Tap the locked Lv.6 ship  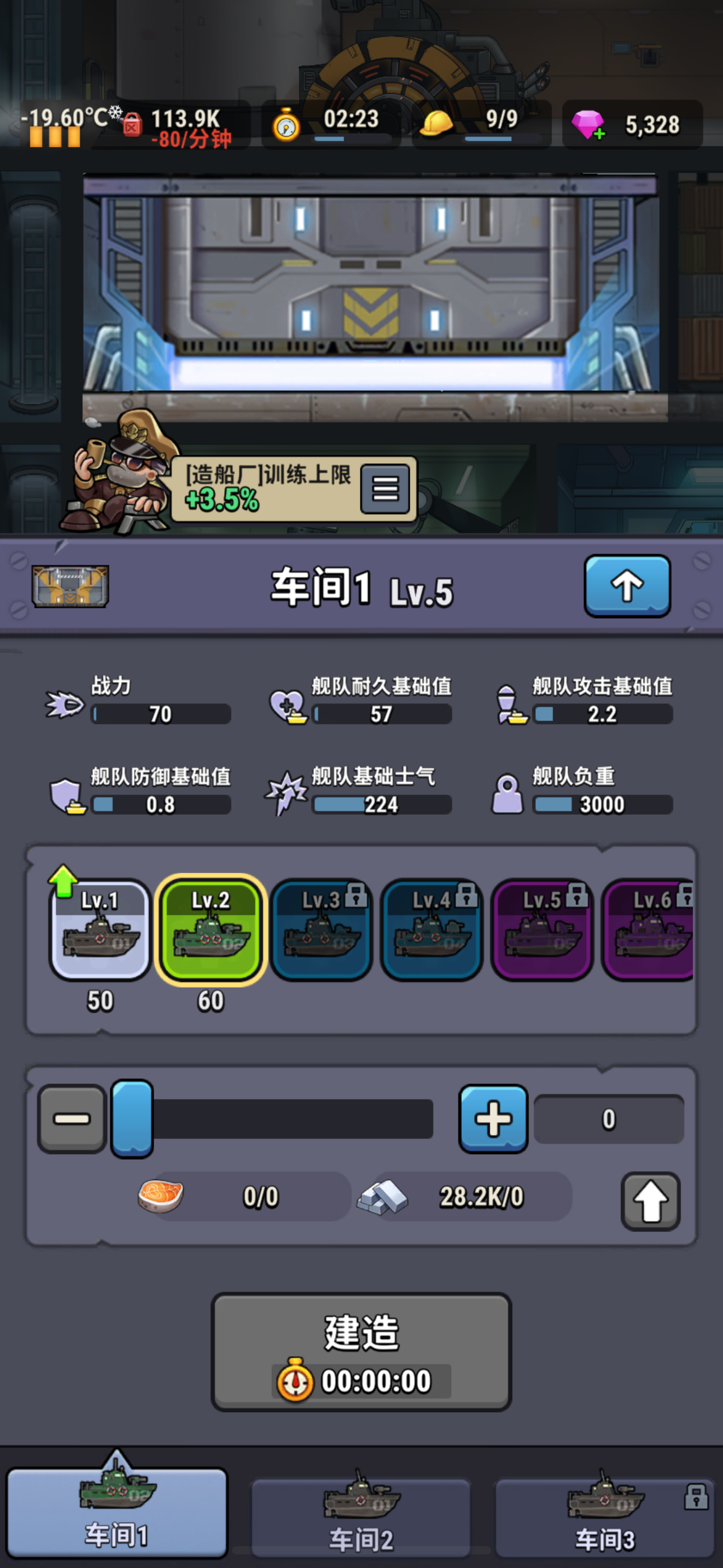pyautogui.click(x=649, y=929)
